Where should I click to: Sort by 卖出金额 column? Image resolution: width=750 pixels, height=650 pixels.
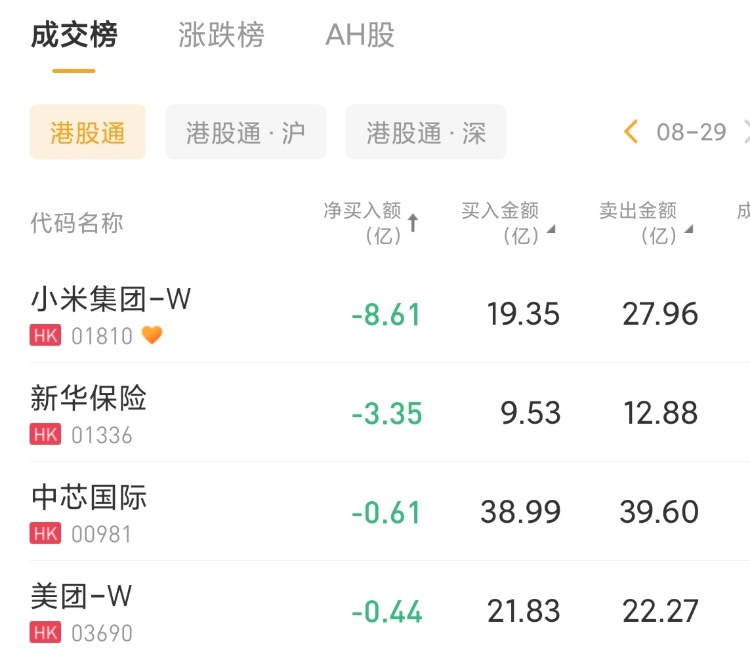tap(645, 223)
